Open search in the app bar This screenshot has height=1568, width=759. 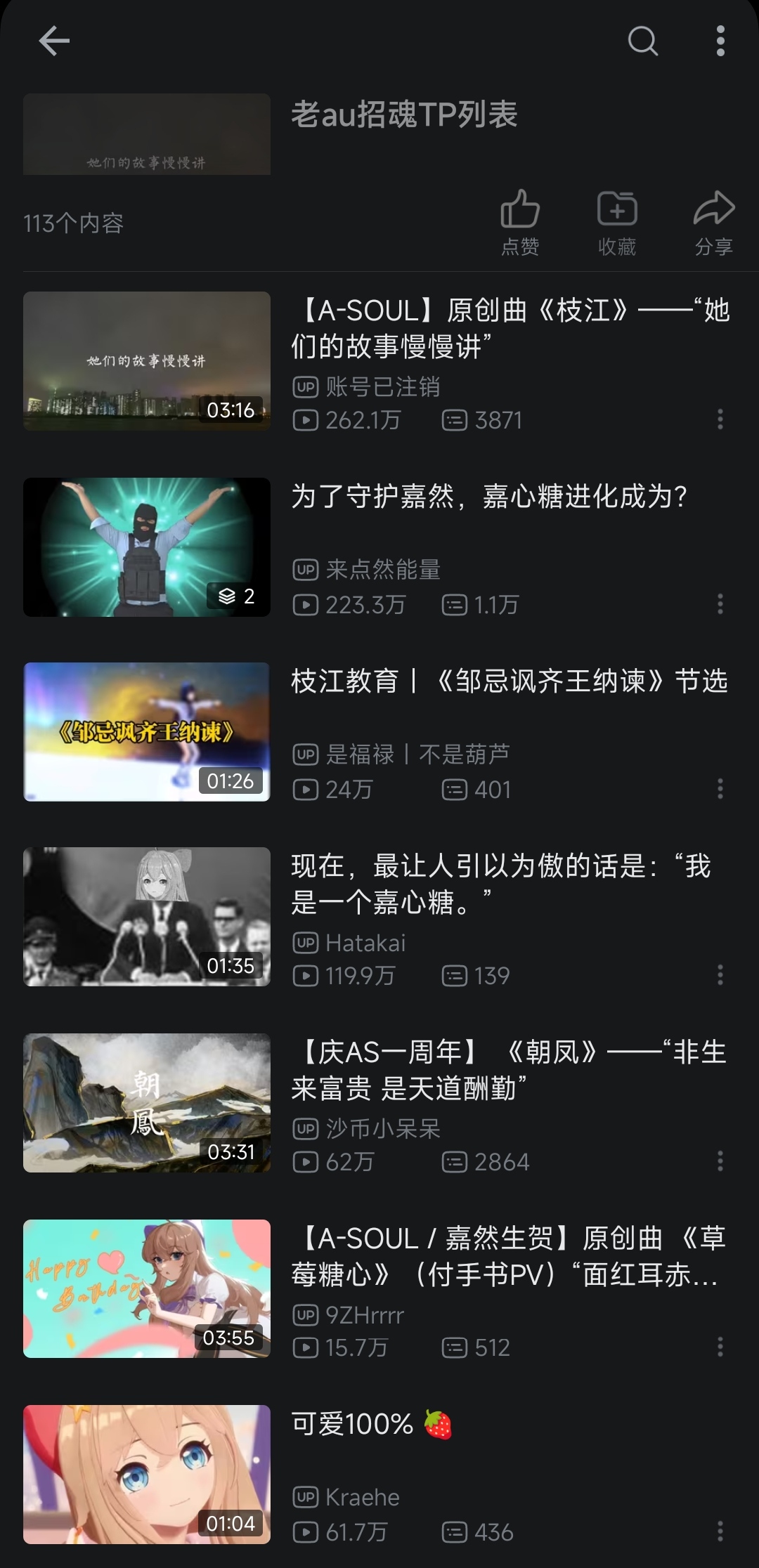[642, 41]
